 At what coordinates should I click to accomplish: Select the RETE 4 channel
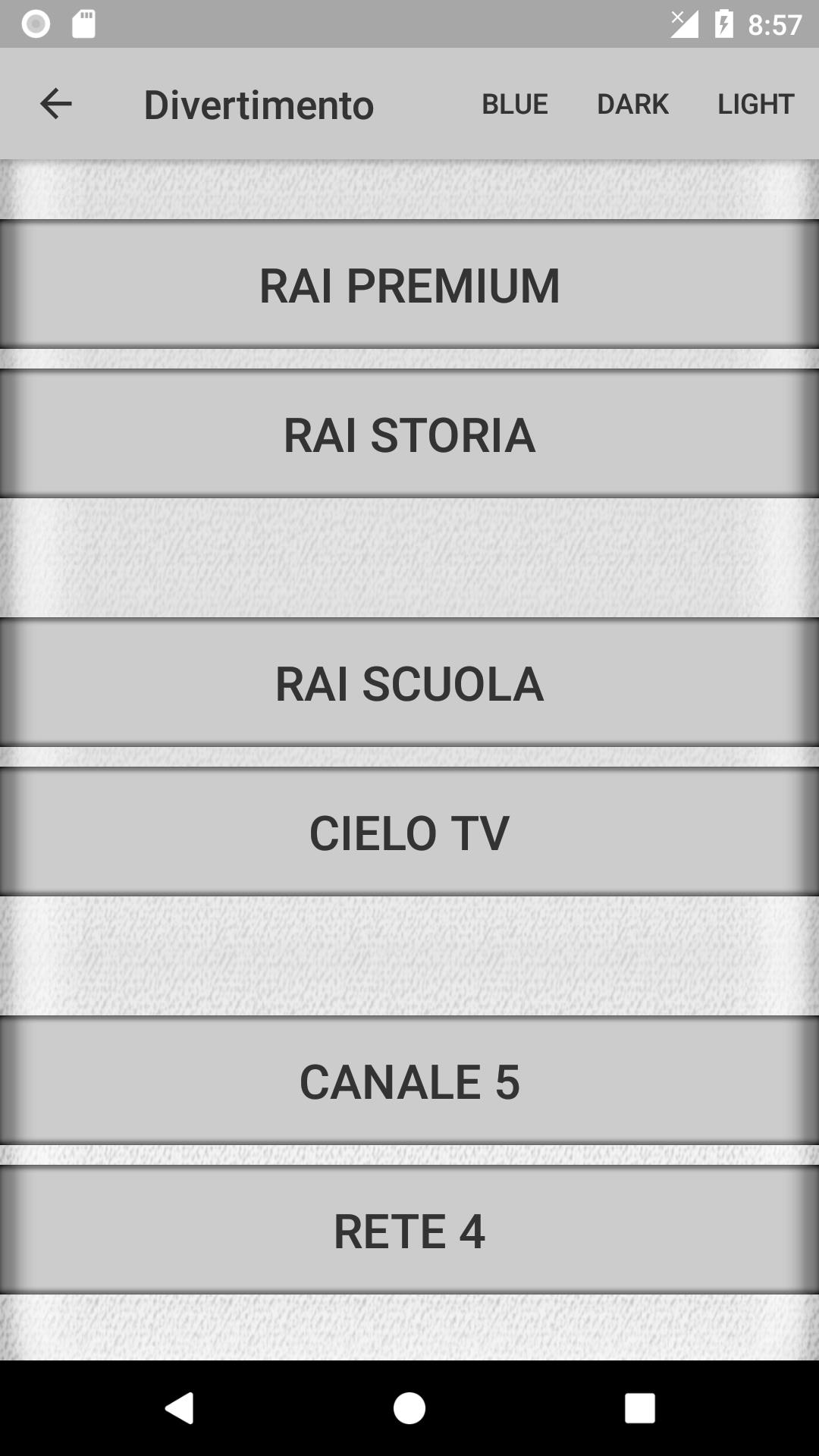(x=409, y=1231)
